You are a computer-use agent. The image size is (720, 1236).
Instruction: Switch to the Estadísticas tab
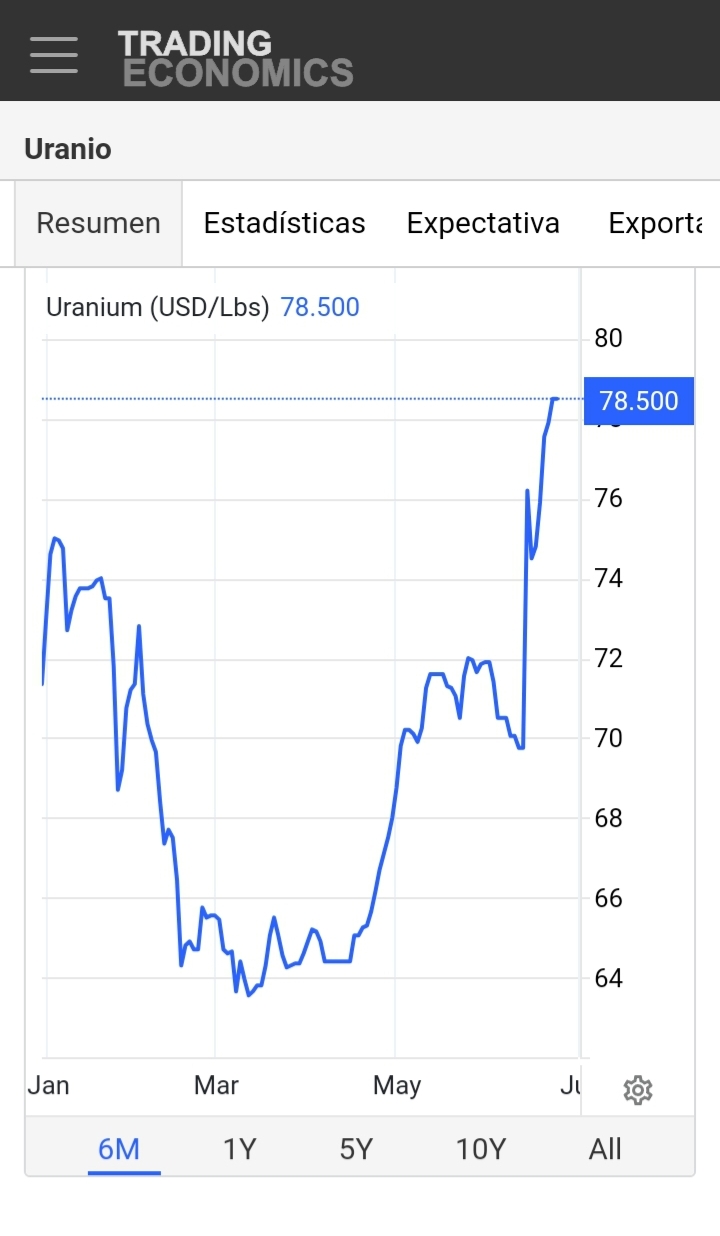(285, 223)
